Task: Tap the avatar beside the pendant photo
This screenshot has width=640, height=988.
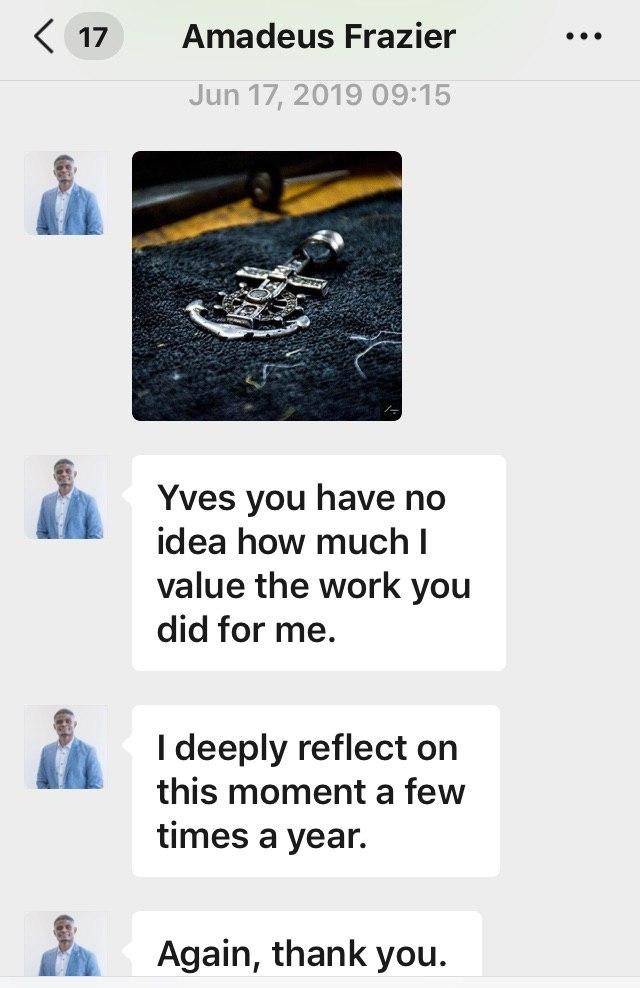Action: [66, 193]
